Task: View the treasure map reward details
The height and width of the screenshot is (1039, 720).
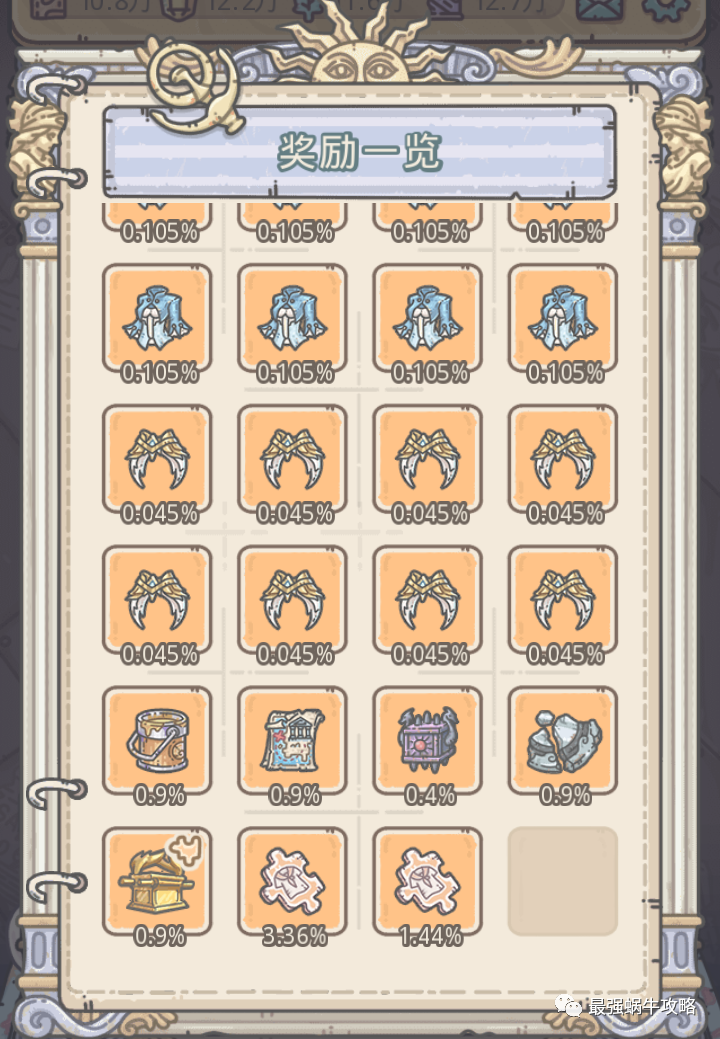Action: tap(292, 739)
